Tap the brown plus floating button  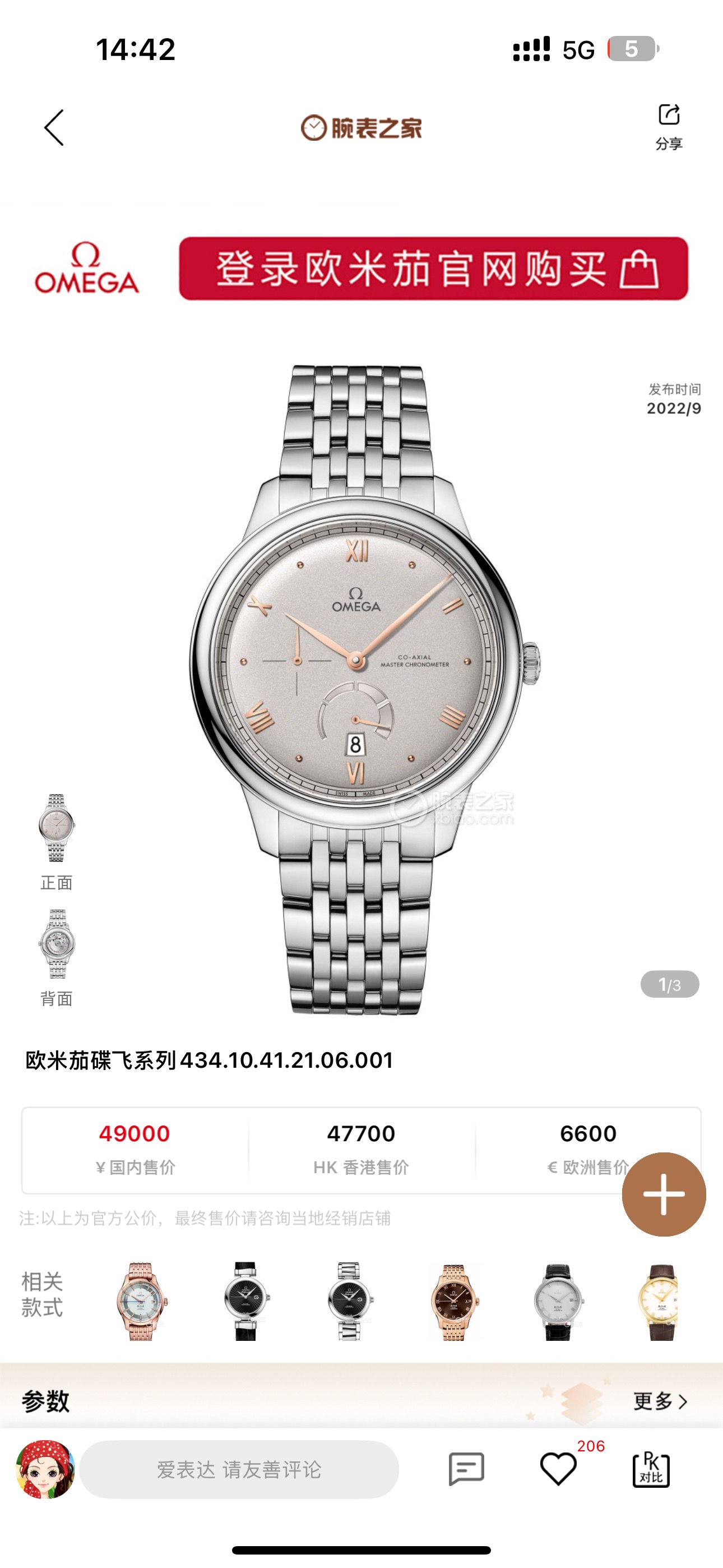(x=664, y=1193)
